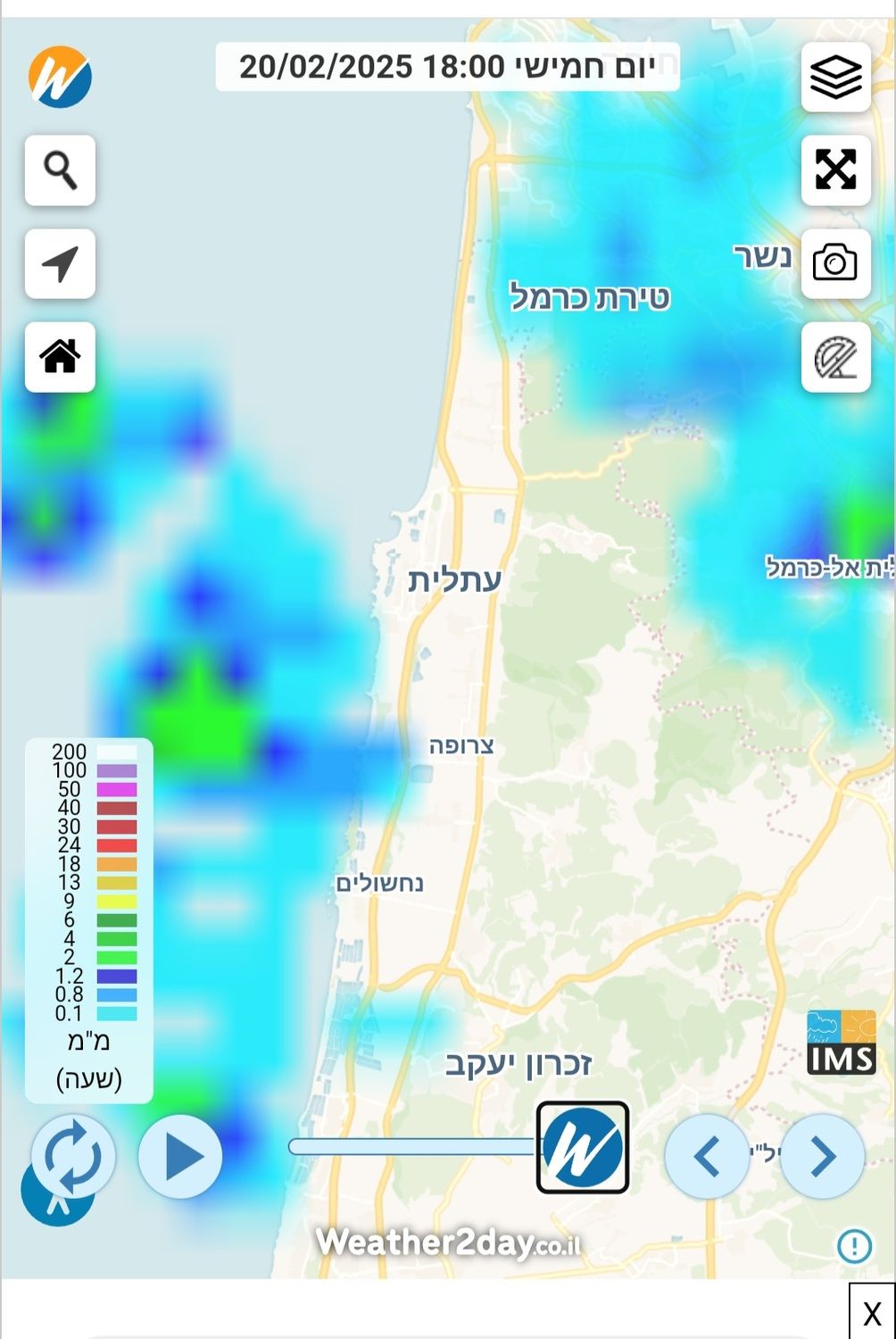The height and width of the screenshot is (1339, 896).
Task: Refresh the radar data
Action: (73, 1156)
